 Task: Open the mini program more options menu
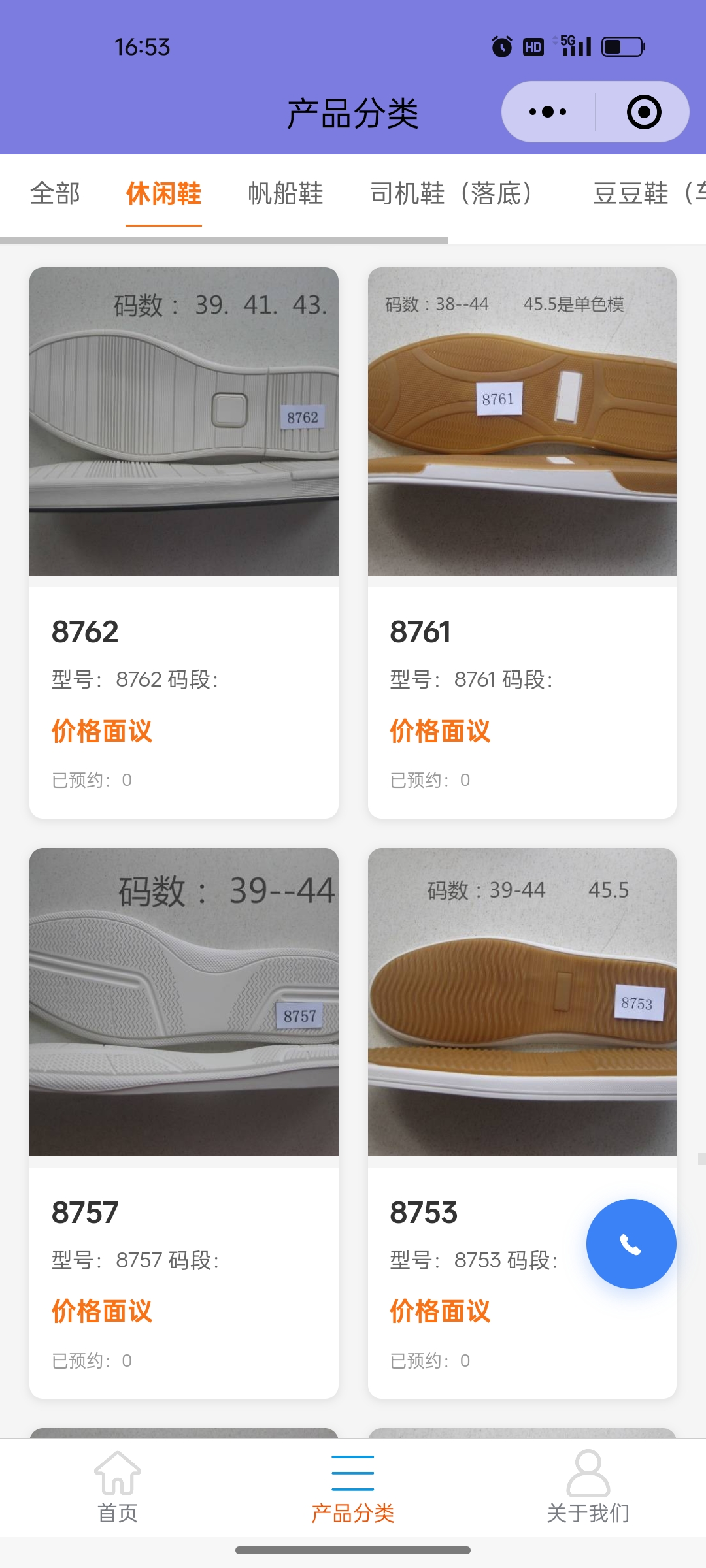click(548, 112)
